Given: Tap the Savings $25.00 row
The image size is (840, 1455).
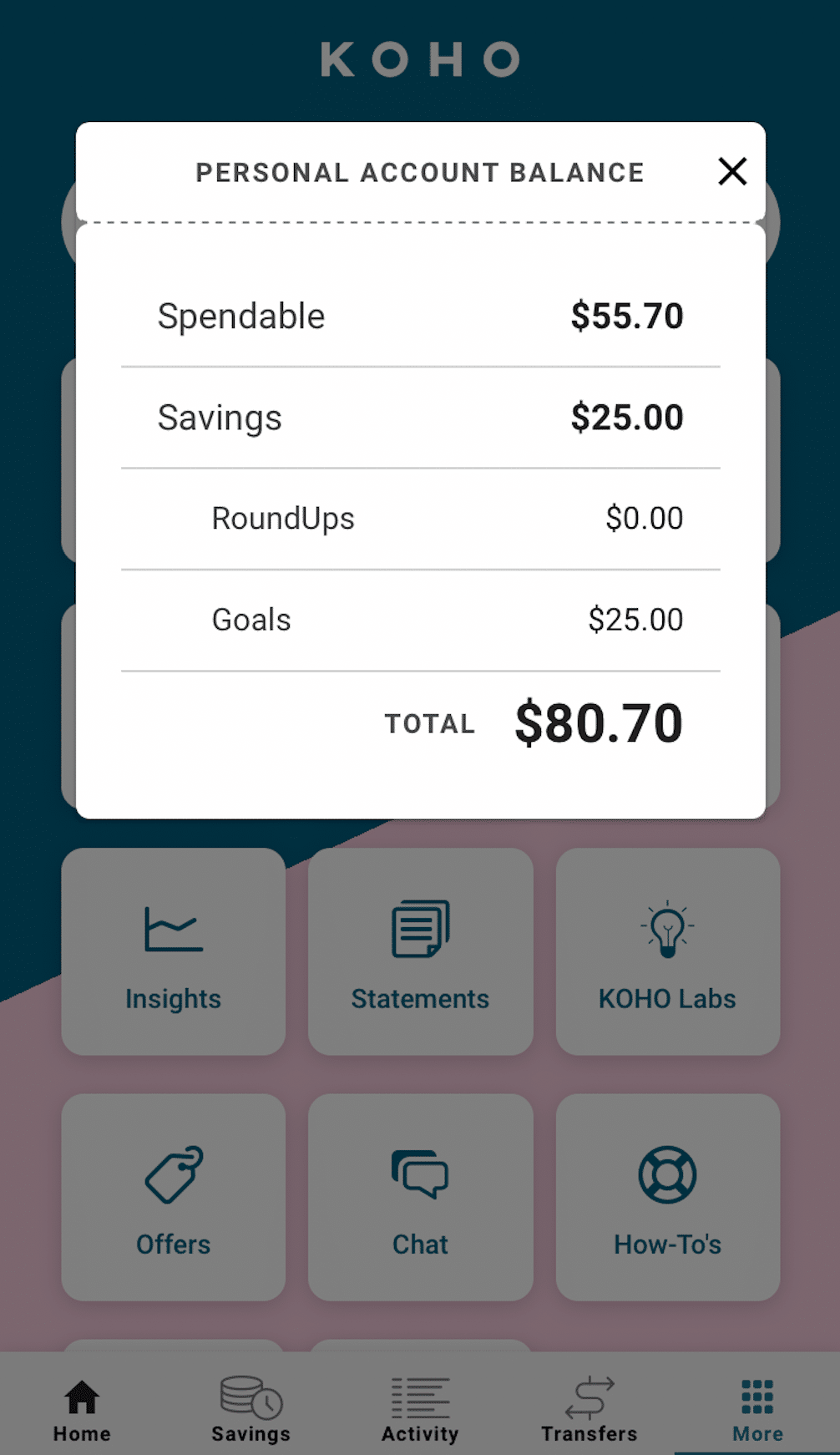Looking at the screenshot, I should pos(420,417).
